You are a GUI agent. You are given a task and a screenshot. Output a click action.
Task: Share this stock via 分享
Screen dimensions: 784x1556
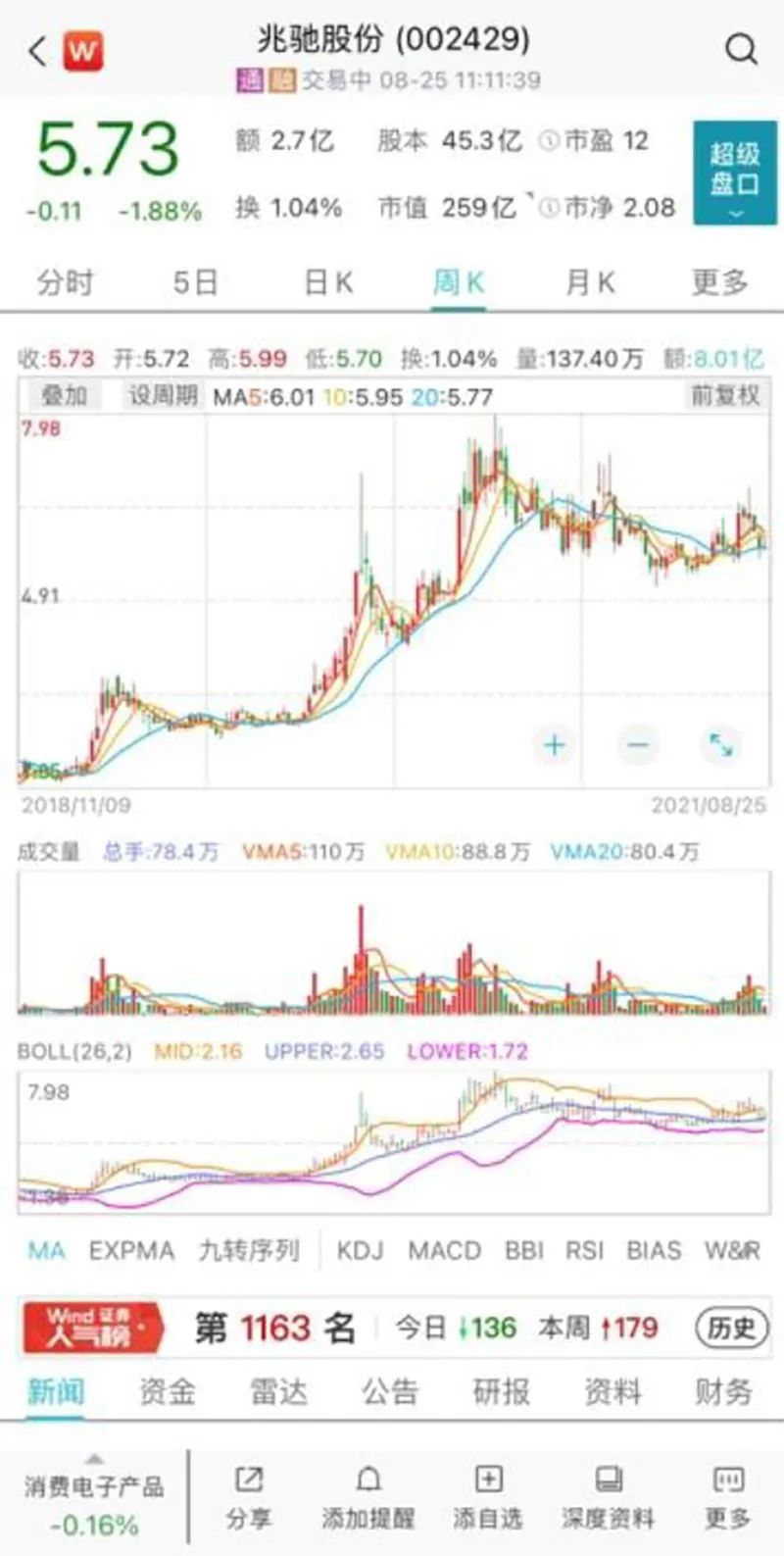249,1497
